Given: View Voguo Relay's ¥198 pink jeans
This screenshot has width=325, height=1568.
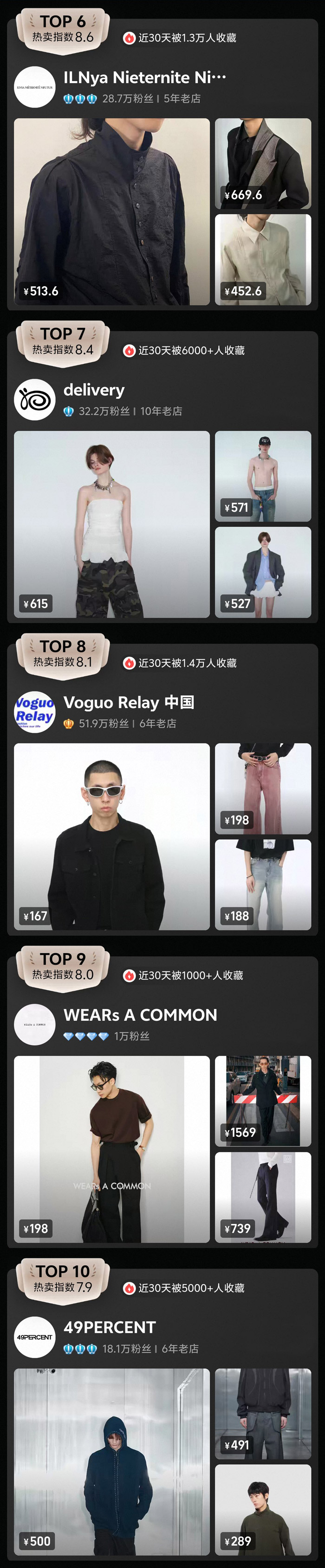Looking at the screenshot, I should 263,788.
